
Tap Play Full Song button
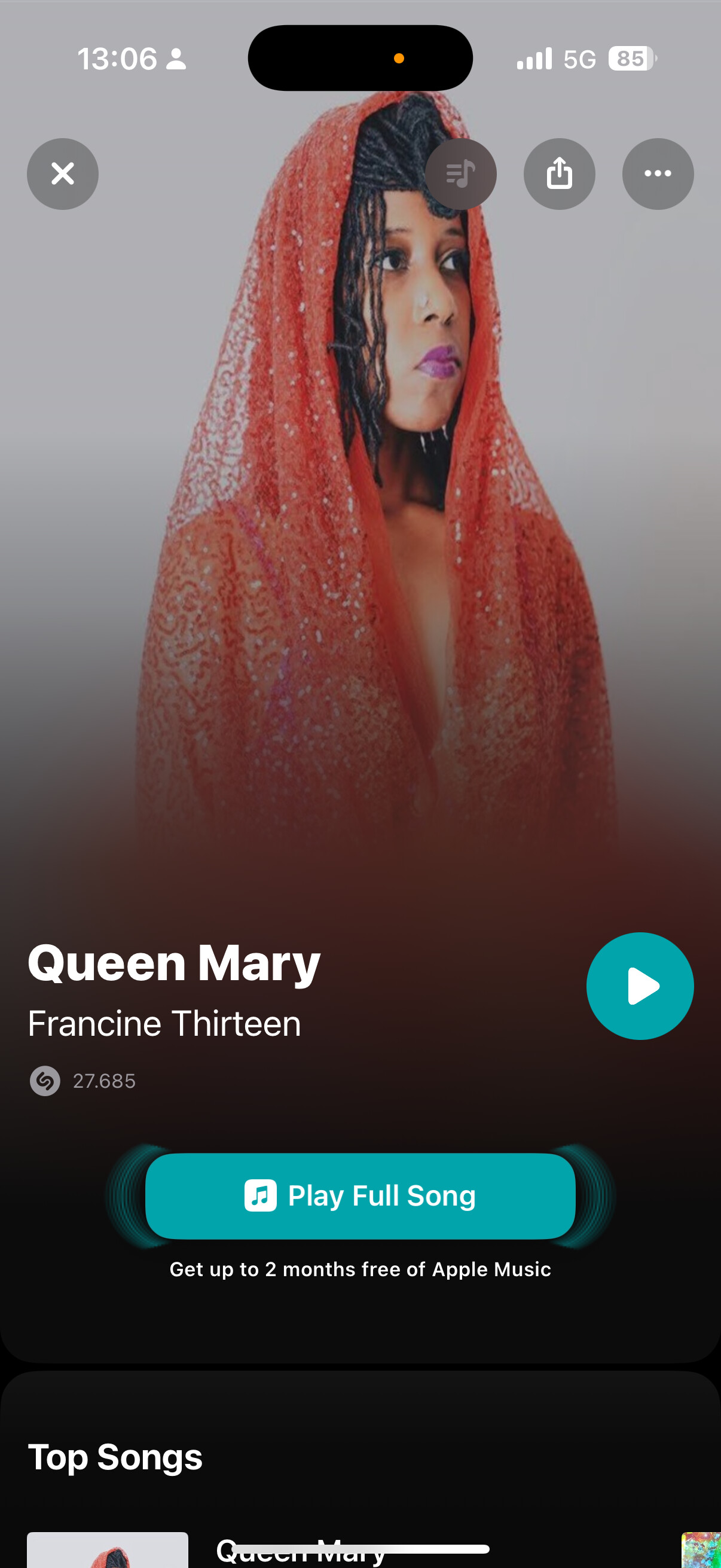click(360, 1195)
